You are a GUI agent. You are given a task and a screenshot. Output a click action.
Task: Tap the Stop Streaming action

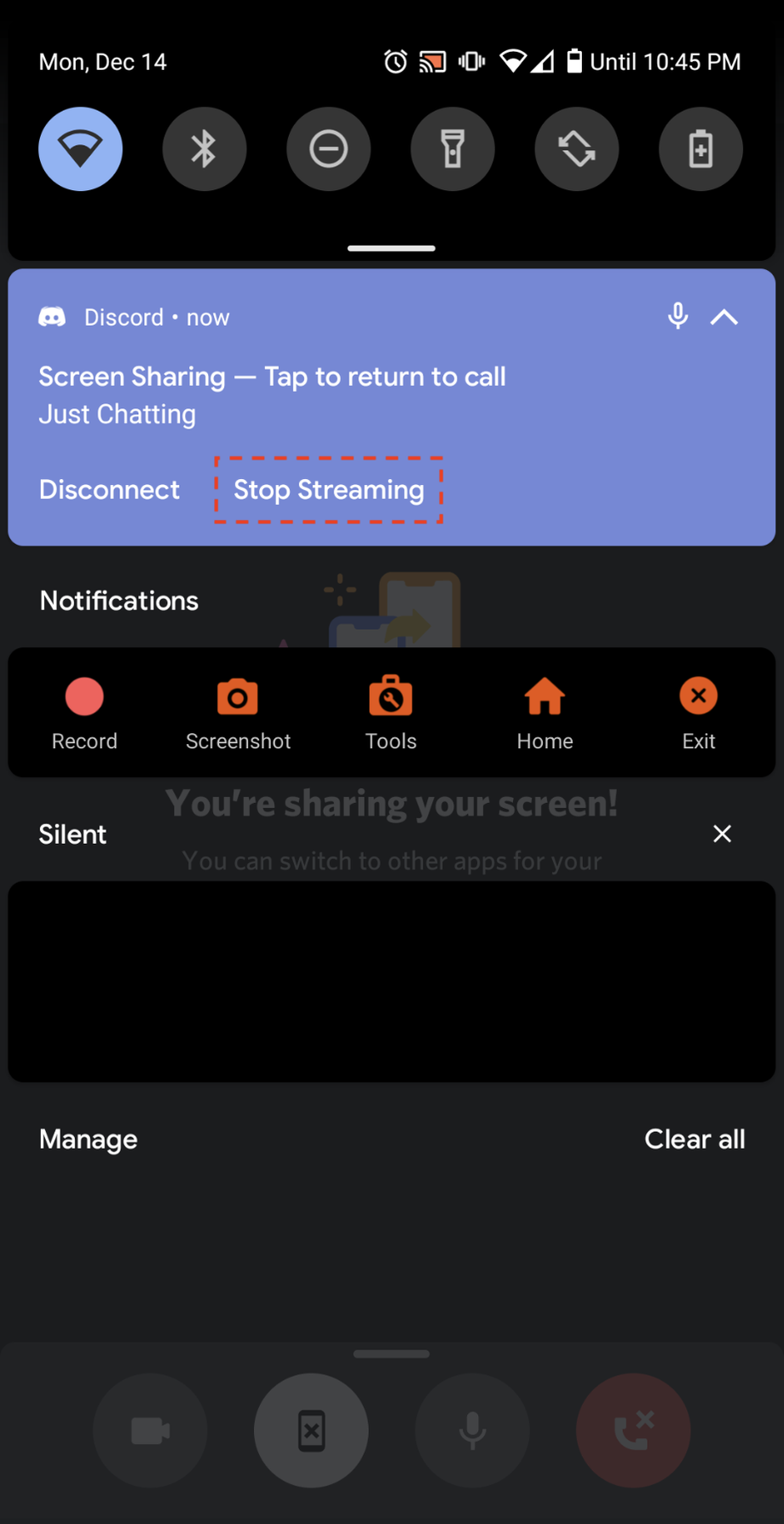328,490
